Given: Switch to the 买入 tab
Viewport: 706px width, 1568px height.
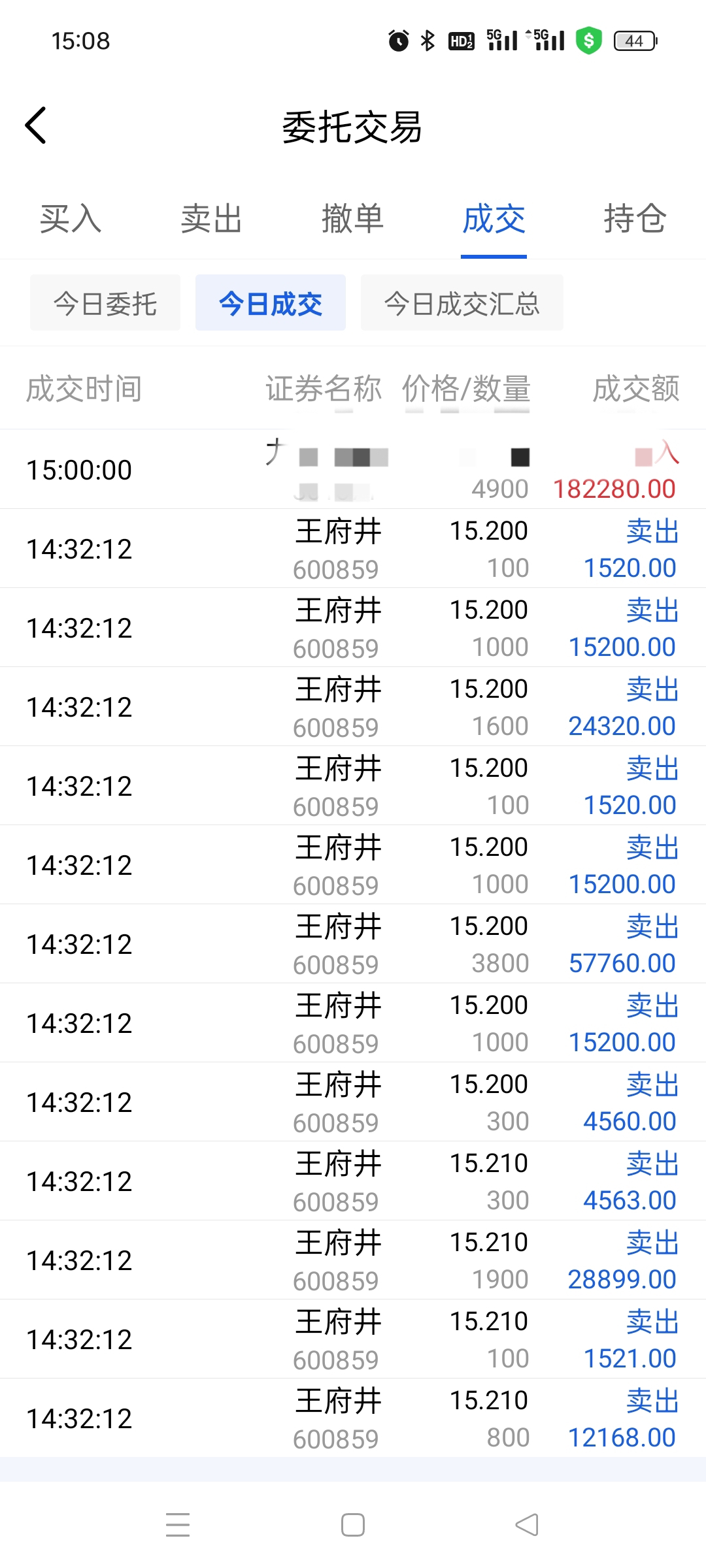Looking at the screenshot, I should [71, 219].
